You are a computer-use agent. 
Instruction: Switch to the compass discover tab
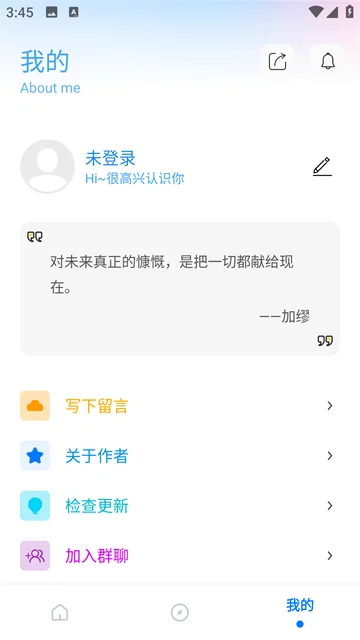180,612
